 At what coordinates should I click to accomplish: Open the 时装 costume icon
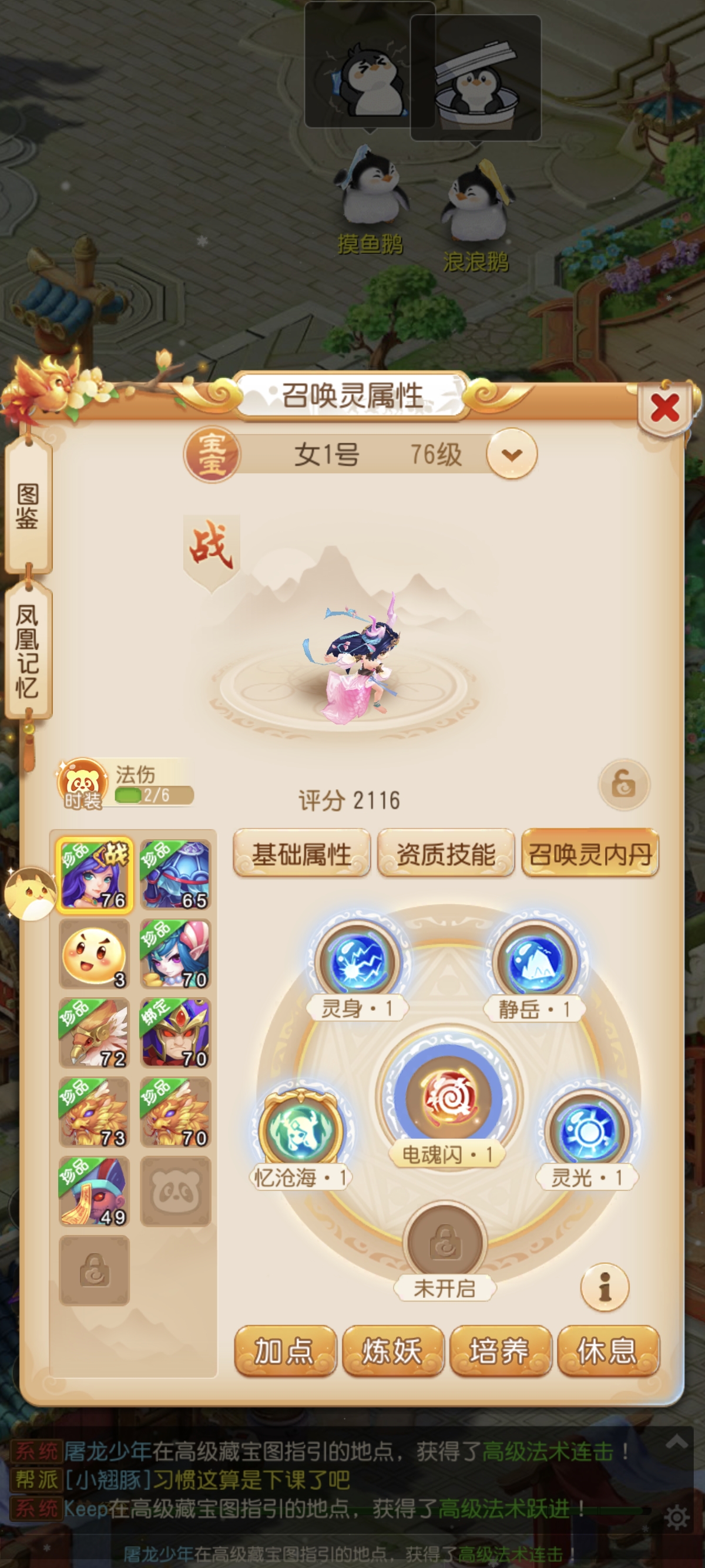pyautogui.click(x=83, y=784)
